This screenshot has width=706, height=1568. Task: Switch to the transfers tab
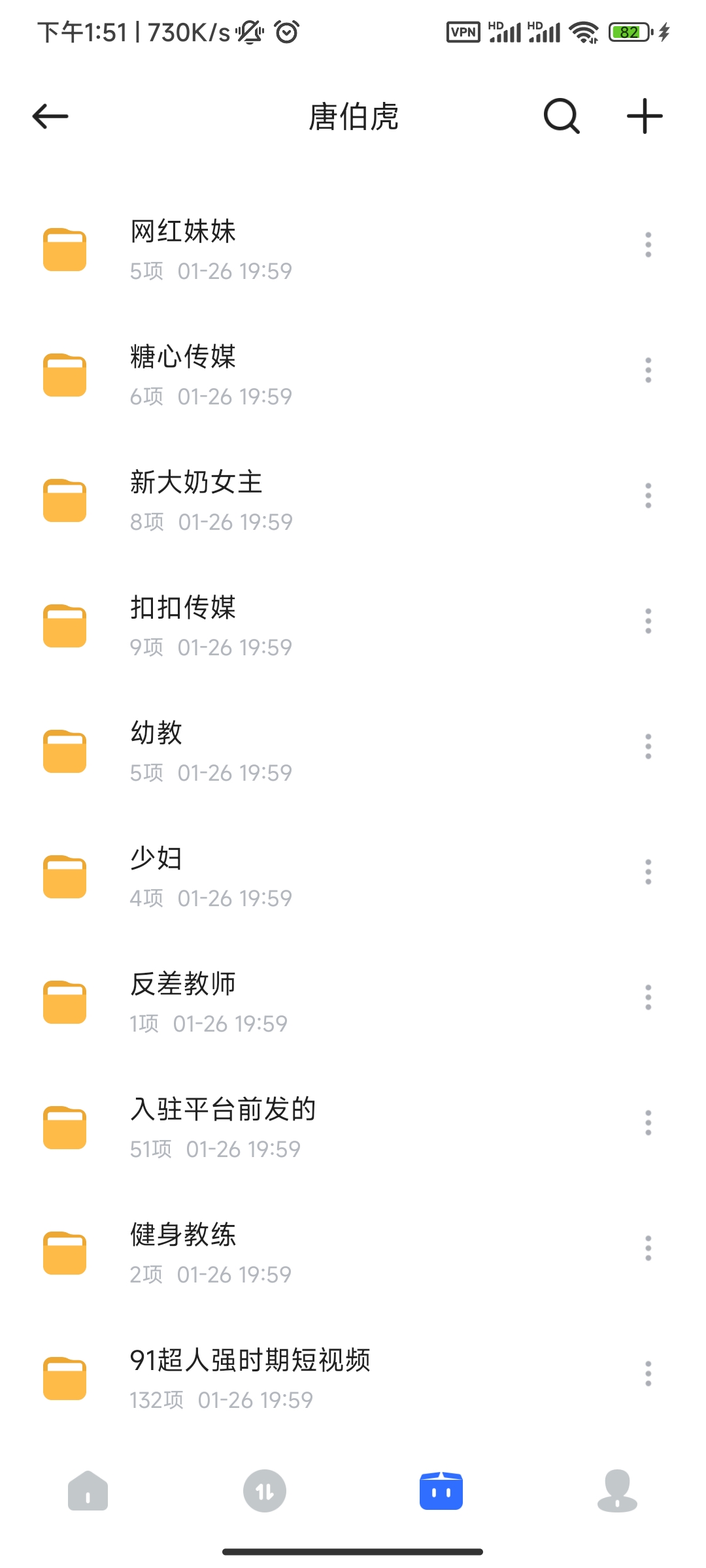(264, 1491)
